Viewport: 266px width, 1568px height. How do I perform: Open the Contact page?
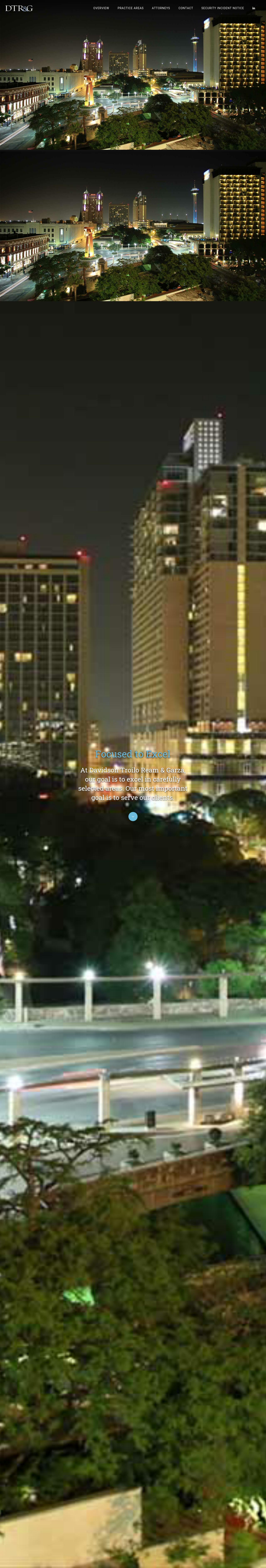pyautogui.click(x=186, y=8)
